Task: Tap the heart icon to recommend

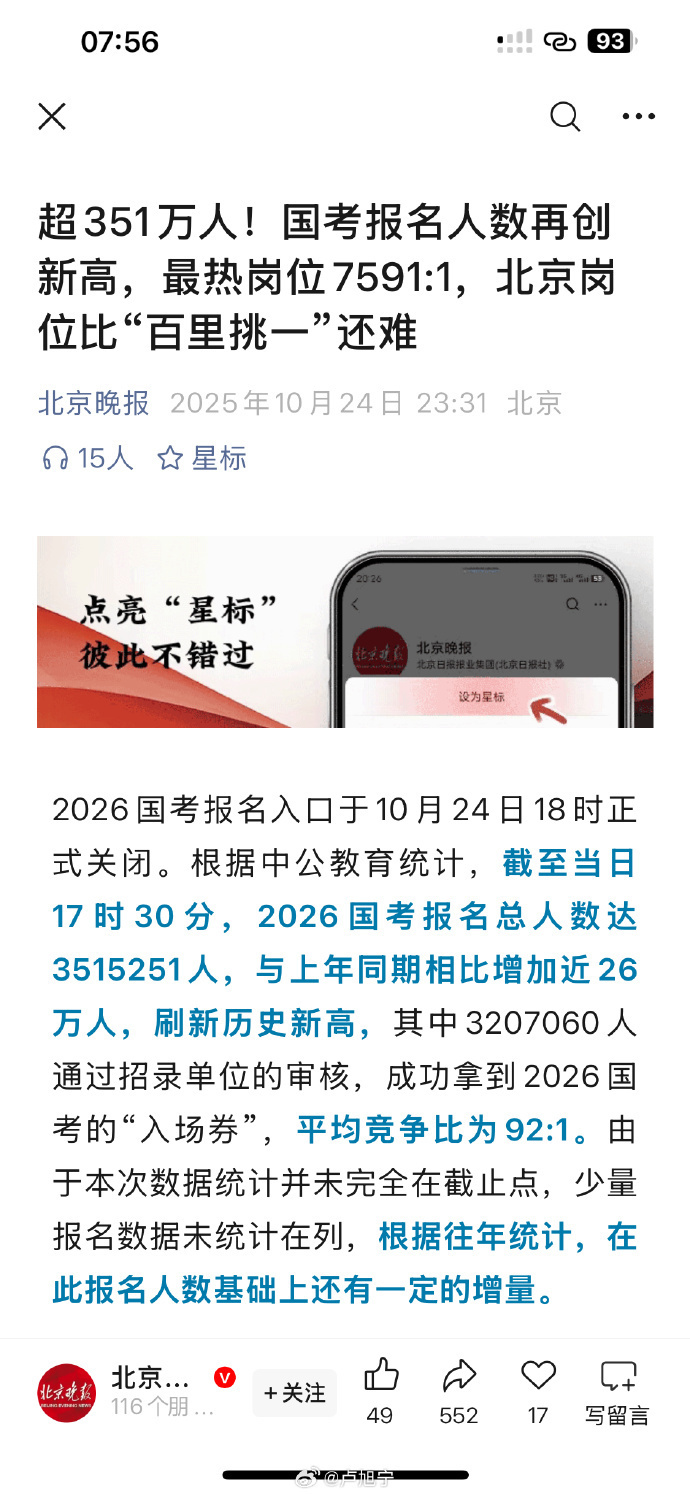Action: 538,1378
